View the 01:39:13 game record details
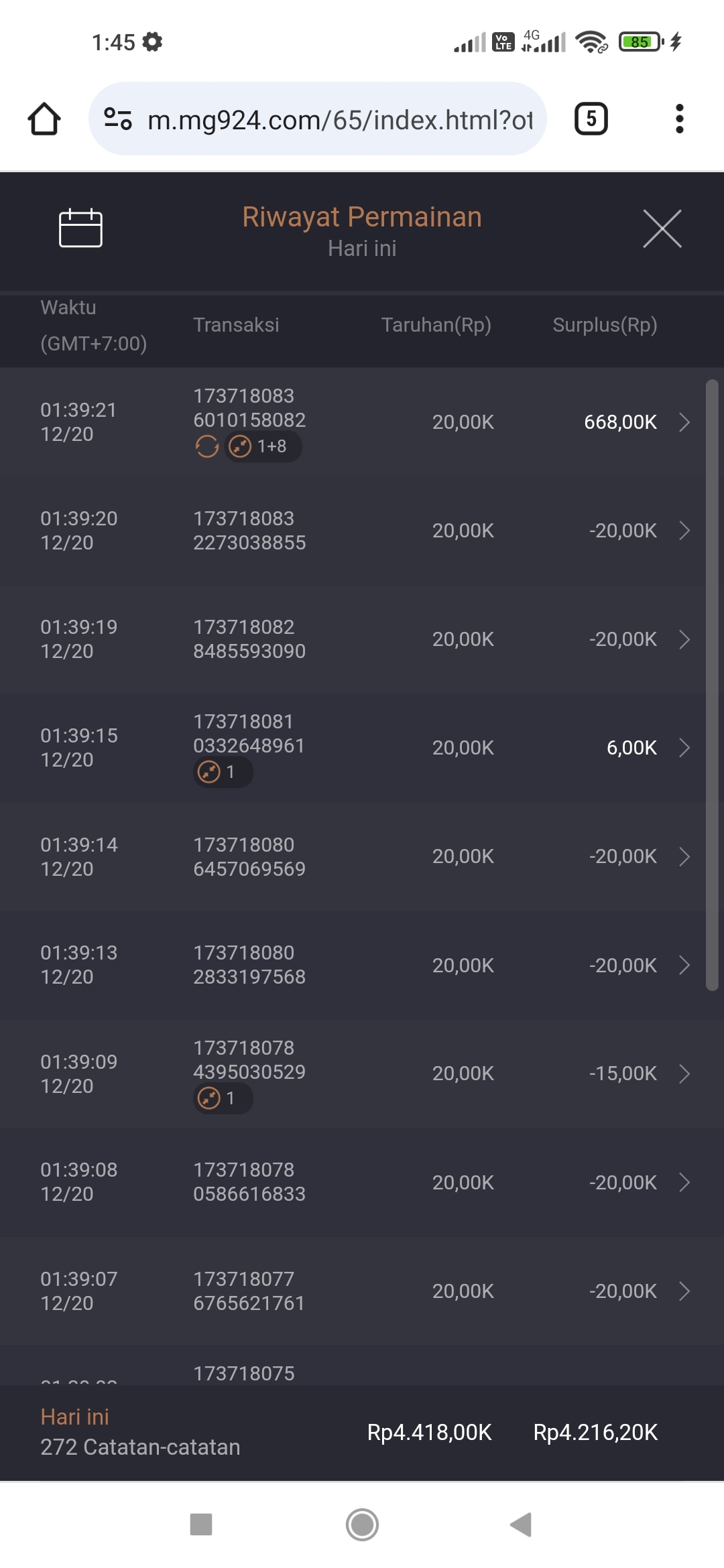724x1568 pixels. pyautogui.click(x=362, y=965)
